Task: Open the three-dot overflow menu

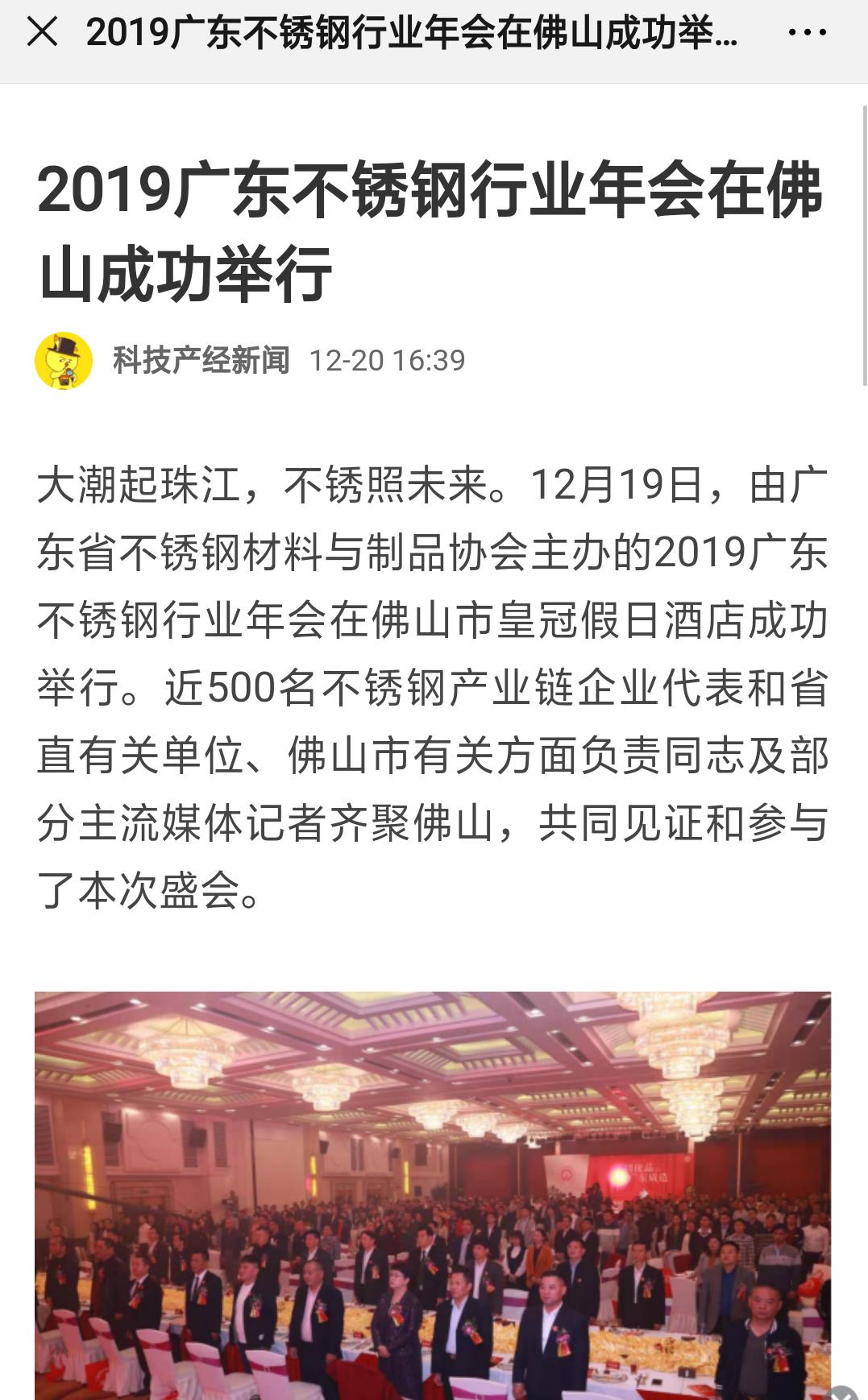Action: (x=807, y=32)
